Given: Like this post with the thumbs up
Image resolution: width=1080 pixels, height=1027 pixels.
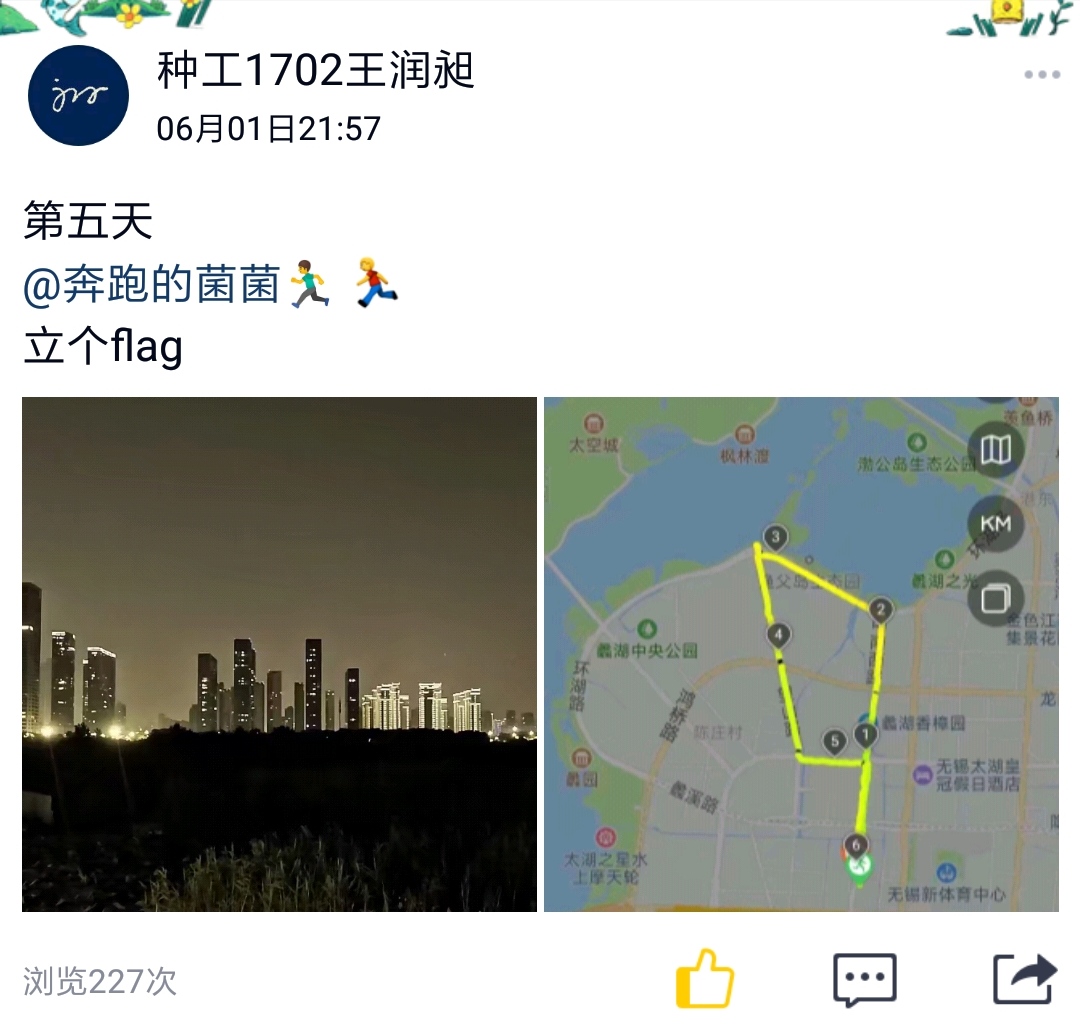Looking at the screenshot, I should click(x=705, y=977).
